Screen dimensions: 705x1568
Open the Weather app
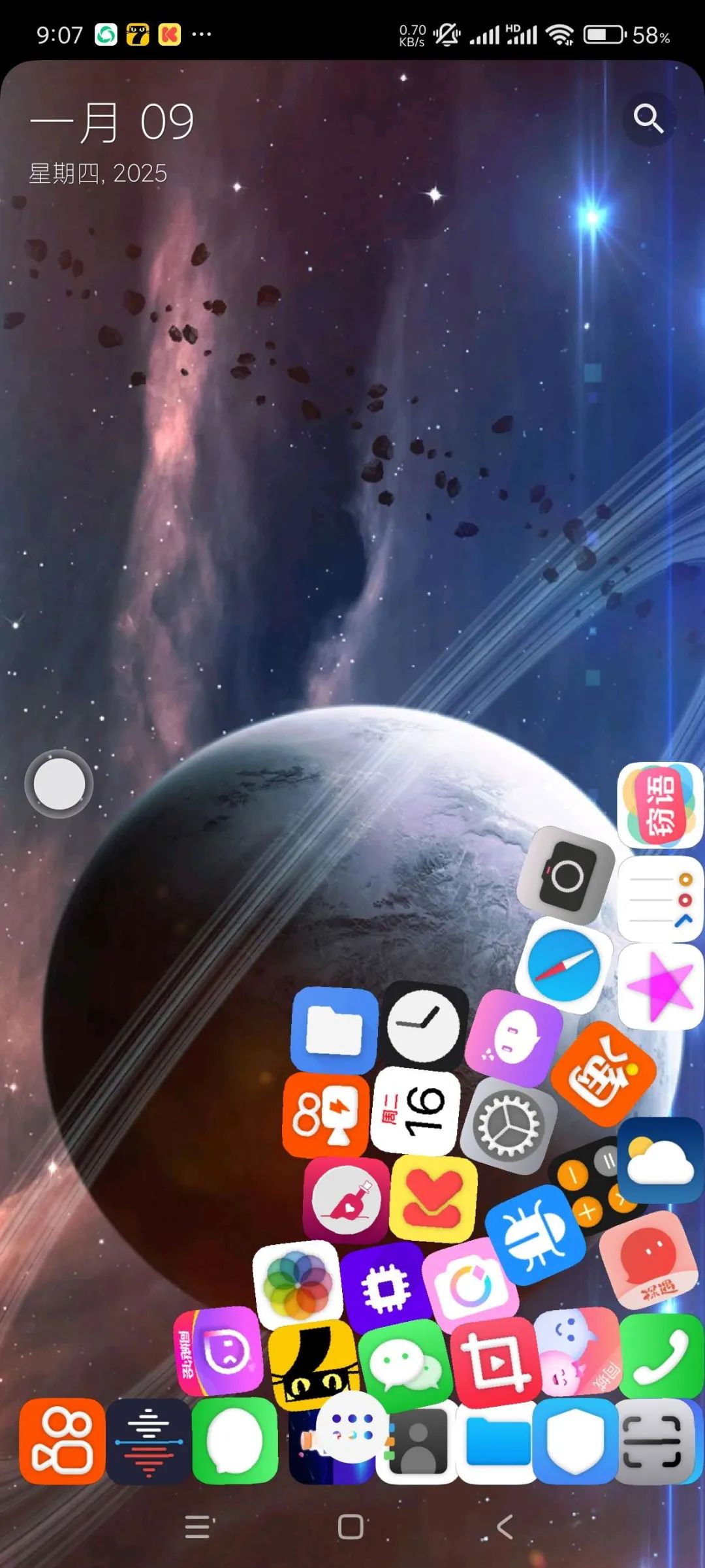click(x=660, y=1160)
